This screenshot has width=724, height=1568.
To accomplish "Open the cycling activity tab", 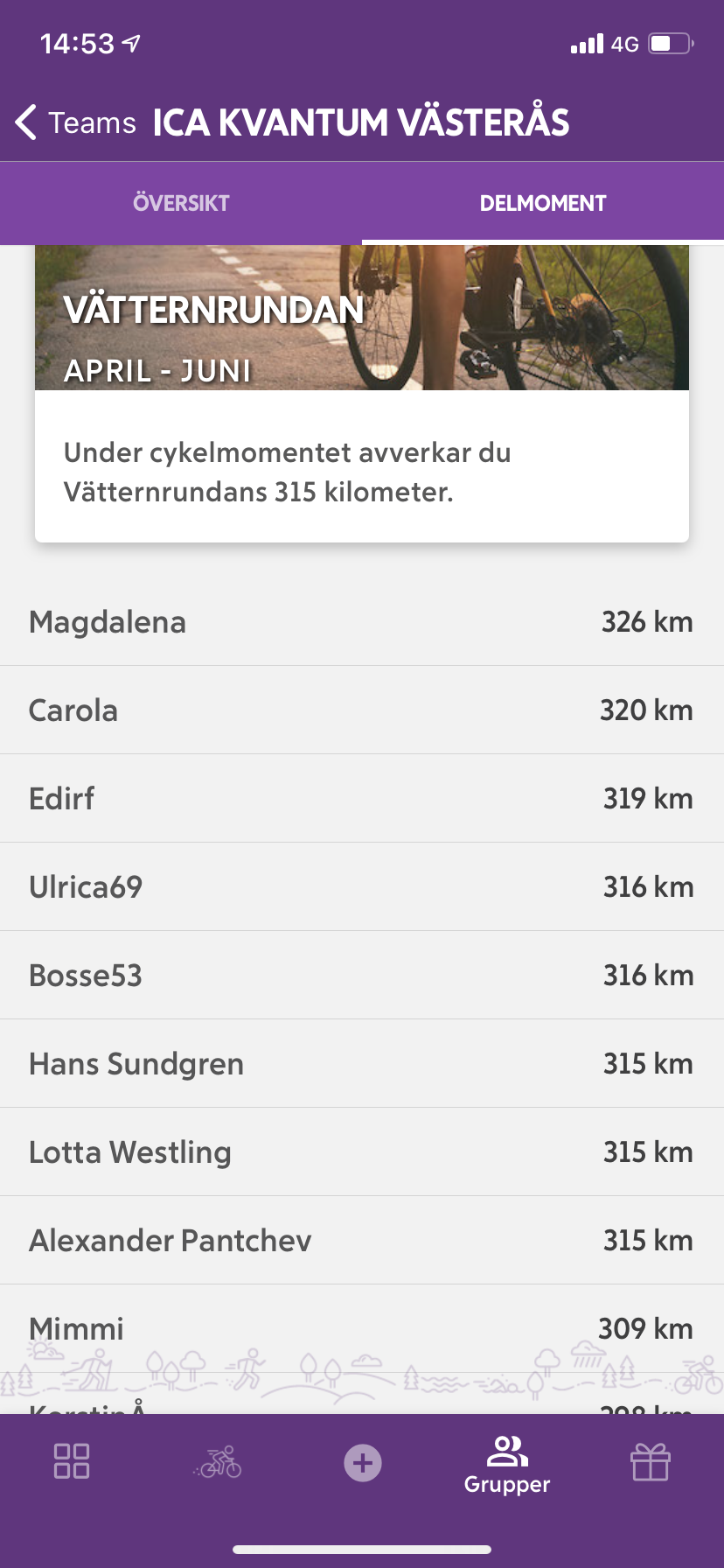I will click(x=218, y=1461).
